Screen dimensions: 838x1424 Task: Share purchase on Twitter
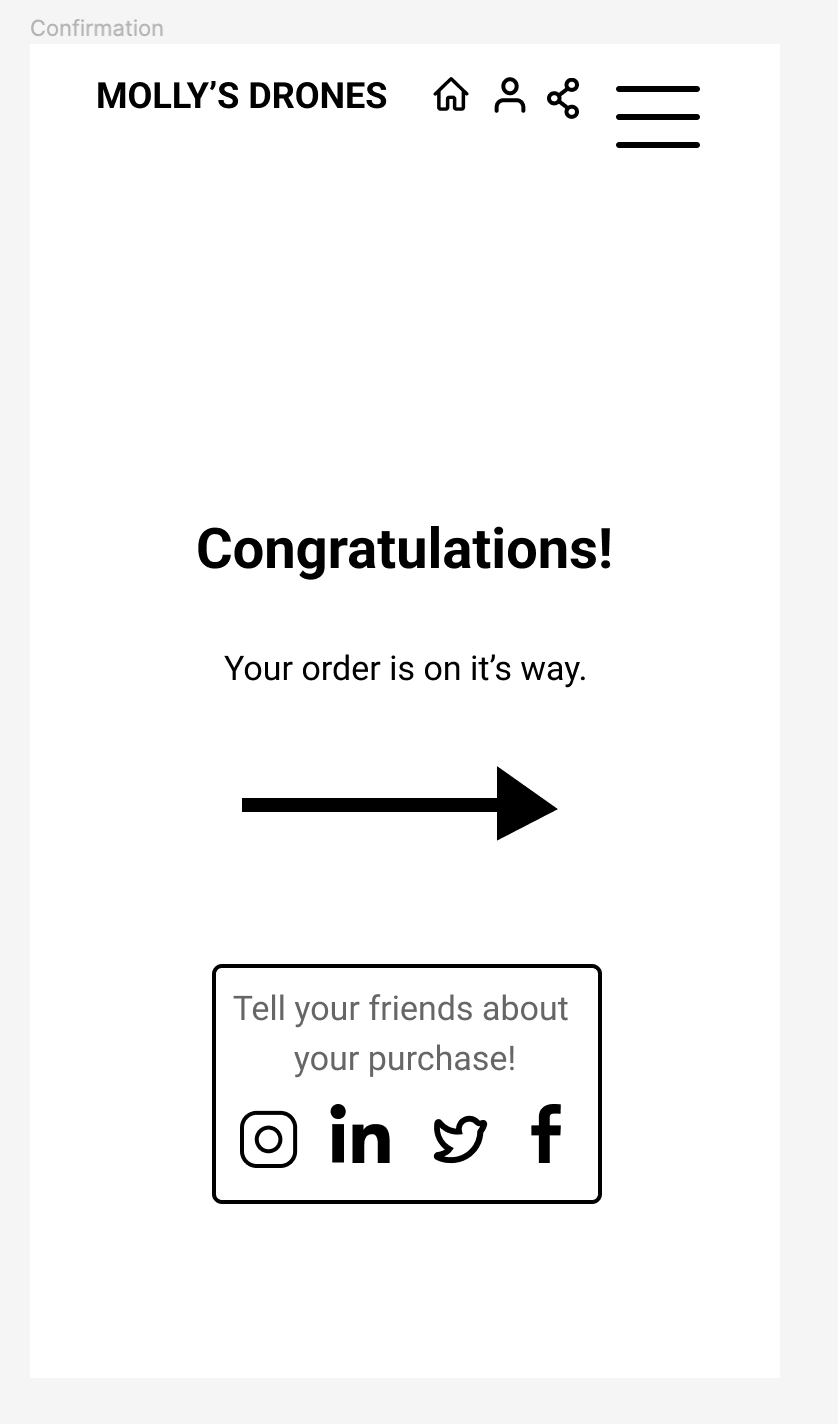point(459,1139)
